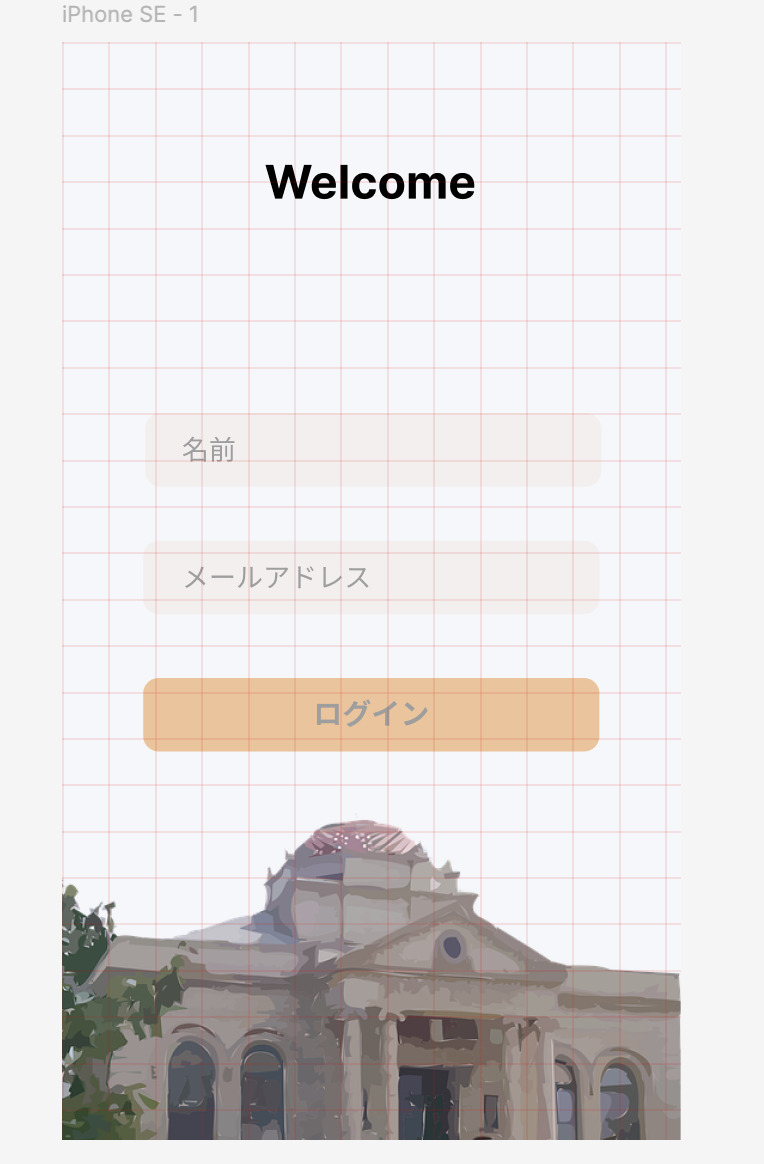This screenshot has height=1164, width=764.
Task: Tap the 名前 name input field
Action: [372, 450]
